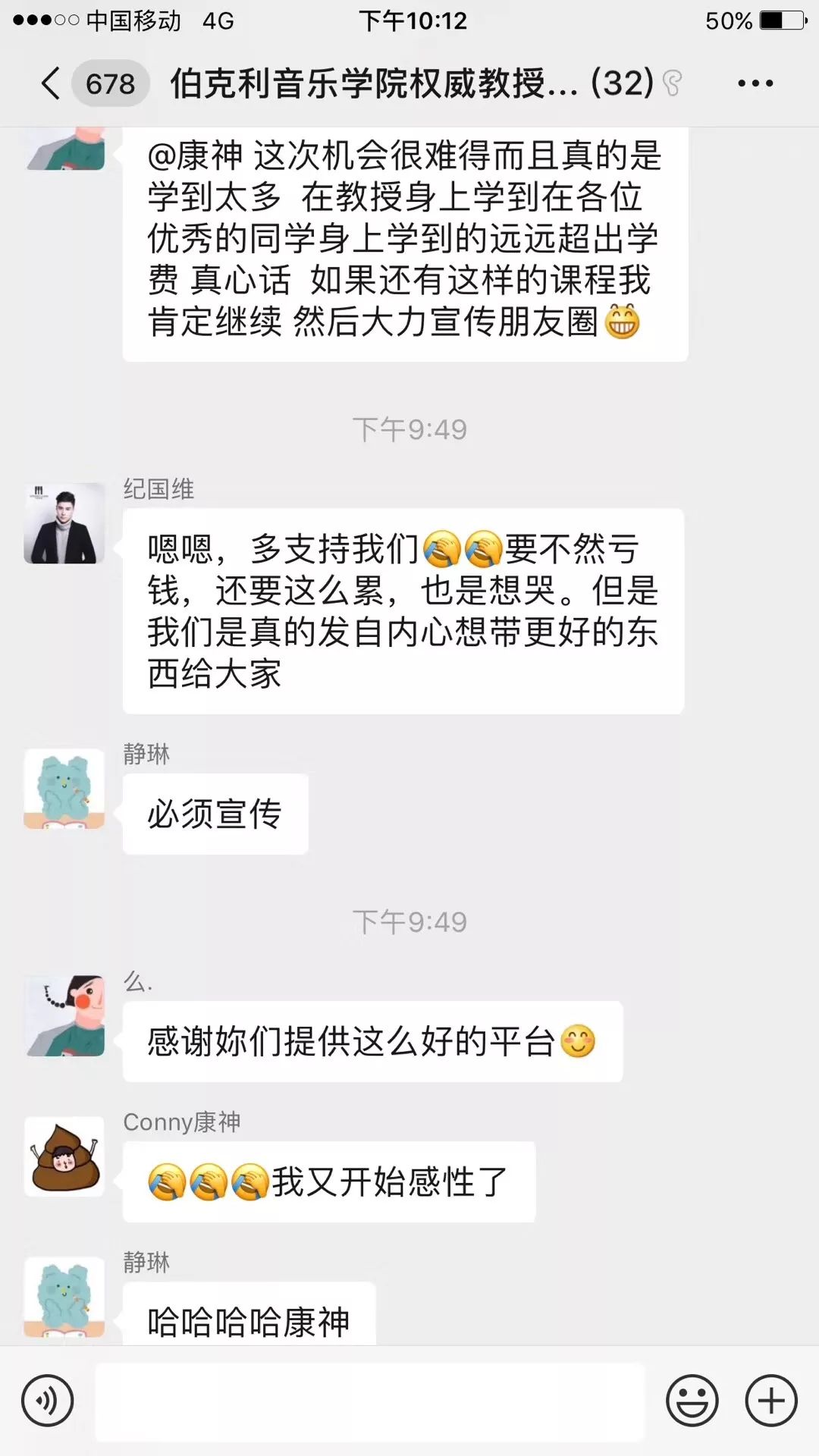
Task: Go back to the chat list
Action: click(52, 83)
